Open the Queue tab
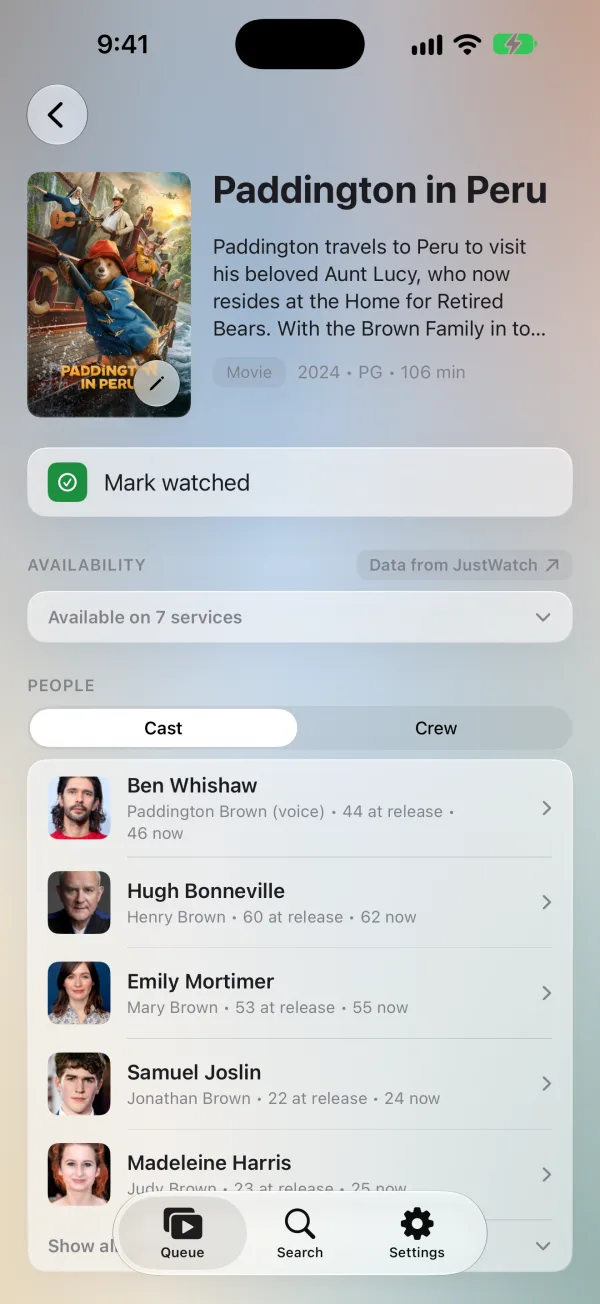This screenshot has height=1304, width=600. (182, 1233)
